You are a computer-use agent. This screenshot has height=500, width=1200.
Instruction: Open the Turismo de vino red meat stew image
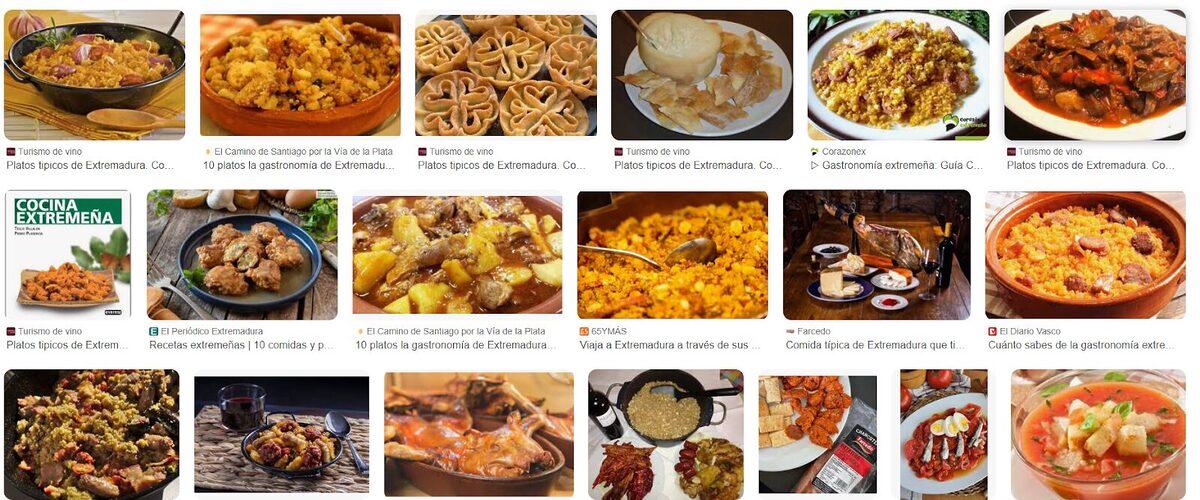[1094, 74]
